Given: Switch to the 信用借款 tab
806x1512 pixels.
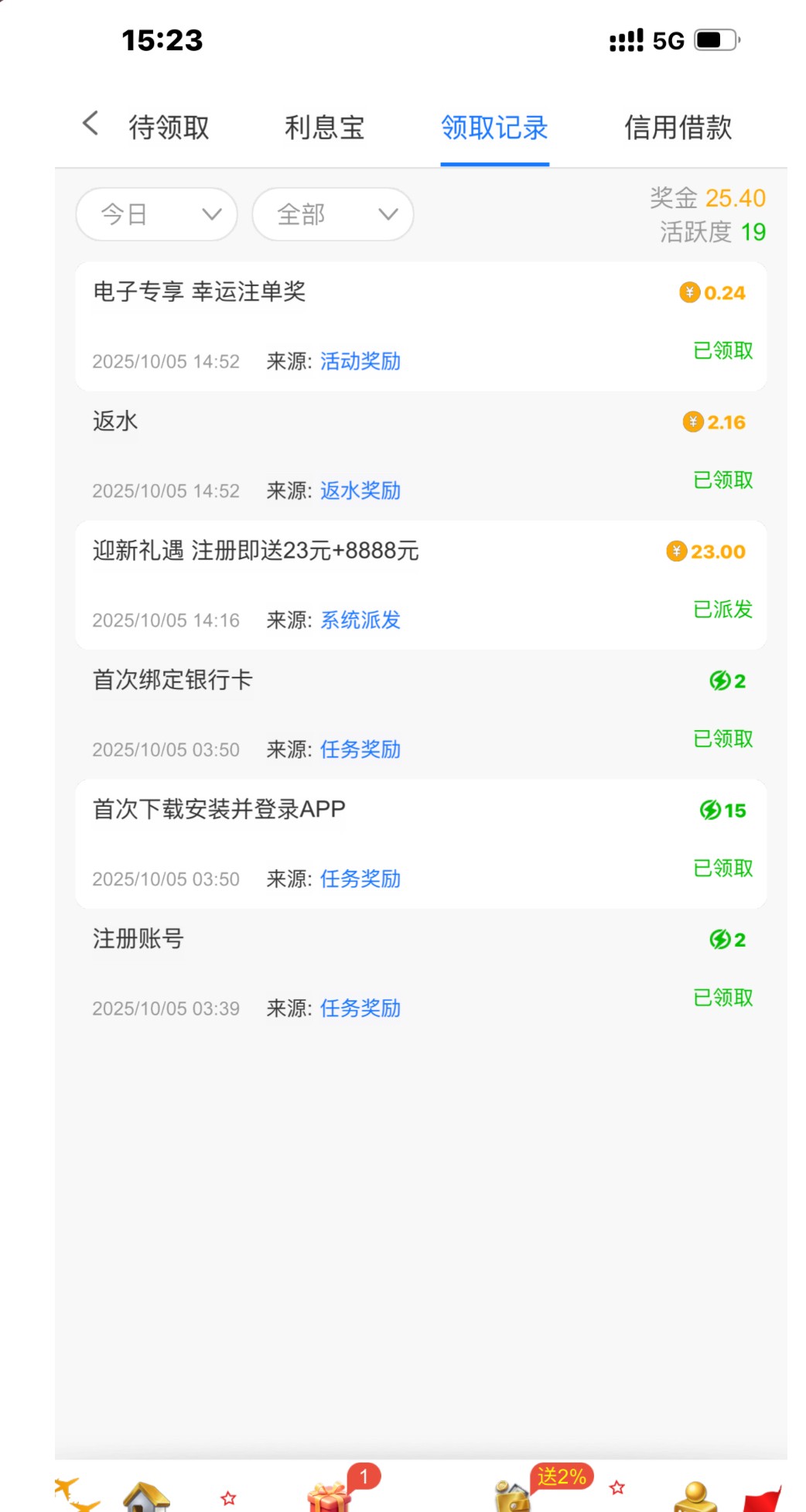Looking at the screenshot, I should (678, 128).
